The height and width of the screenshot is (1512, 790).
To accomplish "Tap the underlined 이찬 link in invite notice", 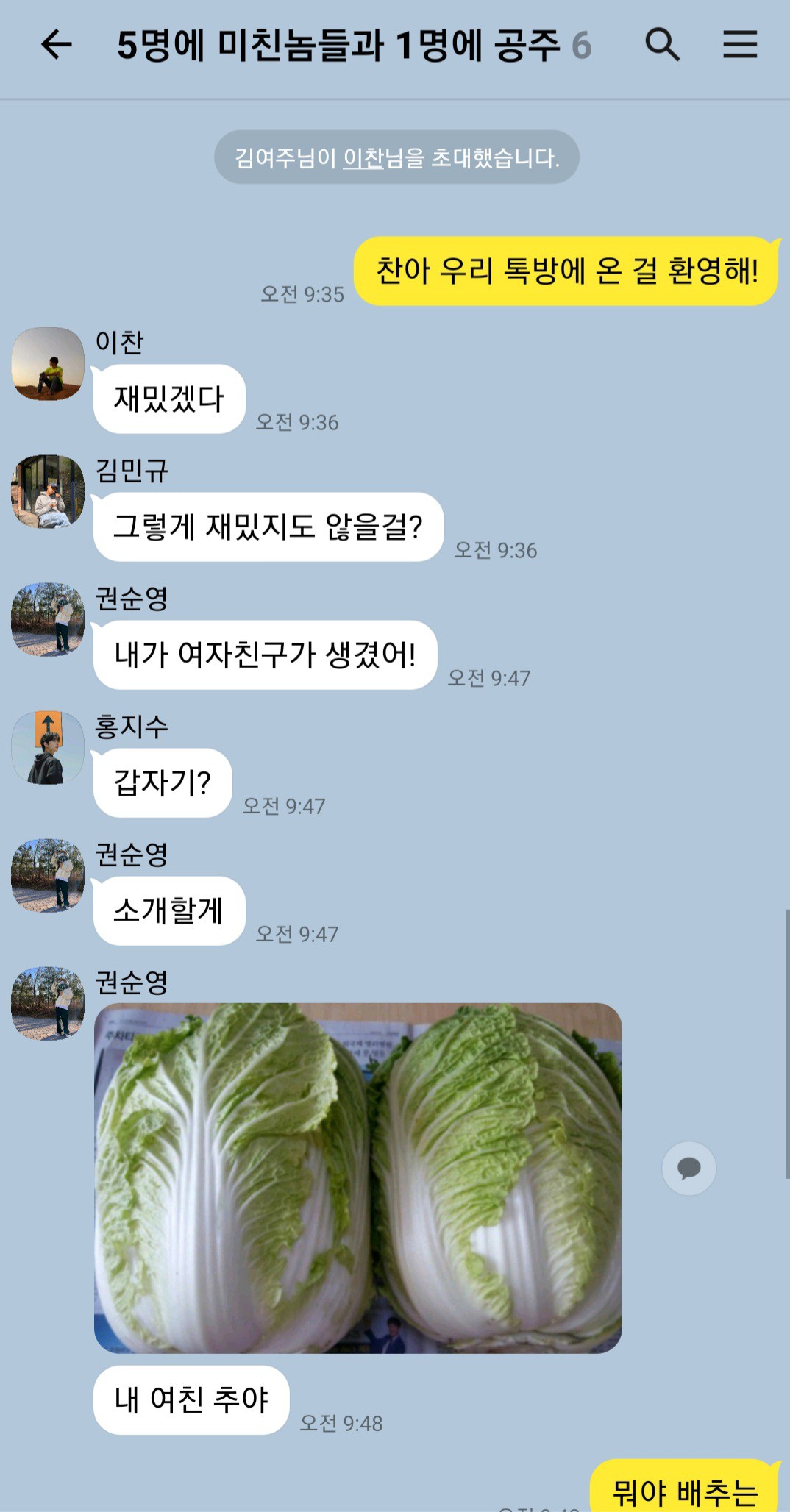I will pyautogui.click(x=363, y=157).
